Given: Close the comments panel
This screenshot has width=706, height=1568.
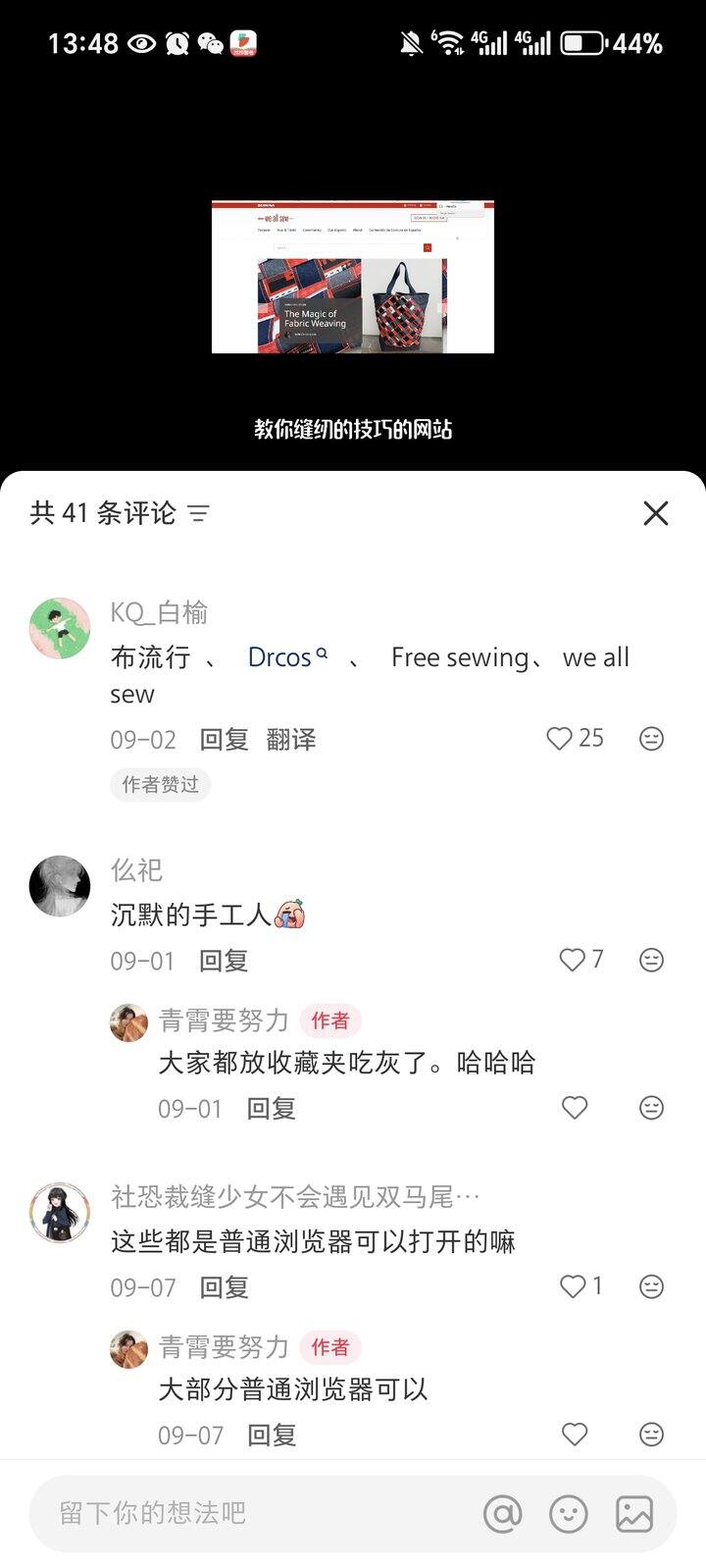Looking at the screenshot, I should click(x=655, y=513).
